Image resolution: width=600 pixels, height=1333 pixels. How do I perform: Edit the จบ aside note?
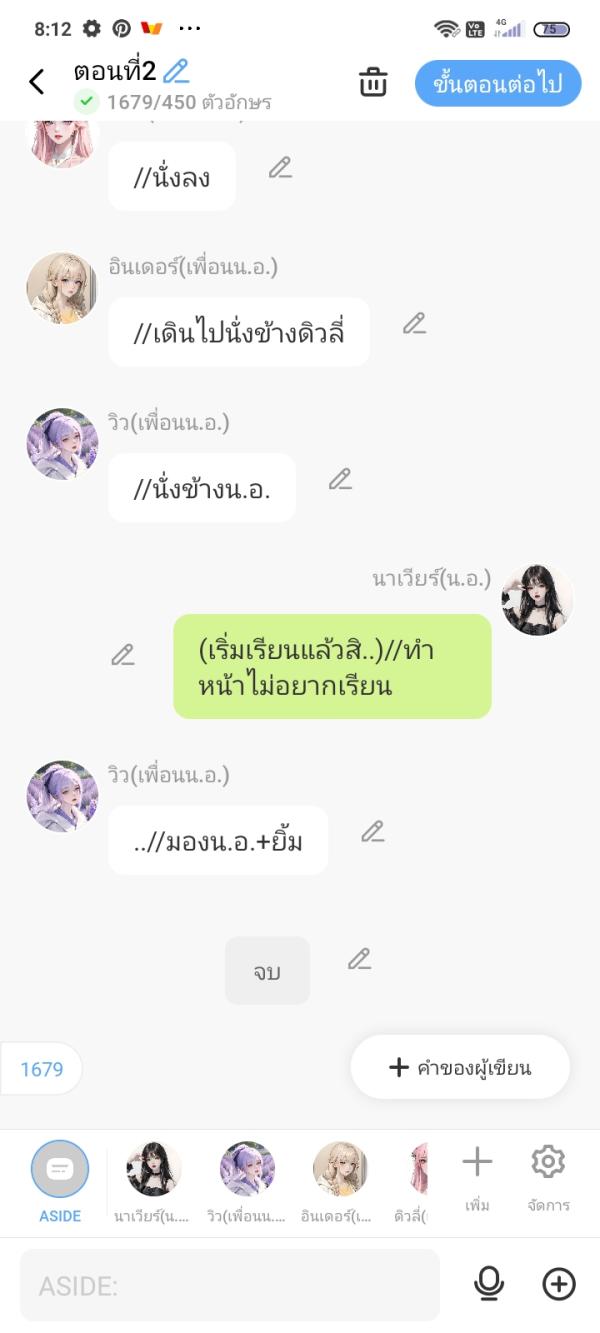click(359, 959)
